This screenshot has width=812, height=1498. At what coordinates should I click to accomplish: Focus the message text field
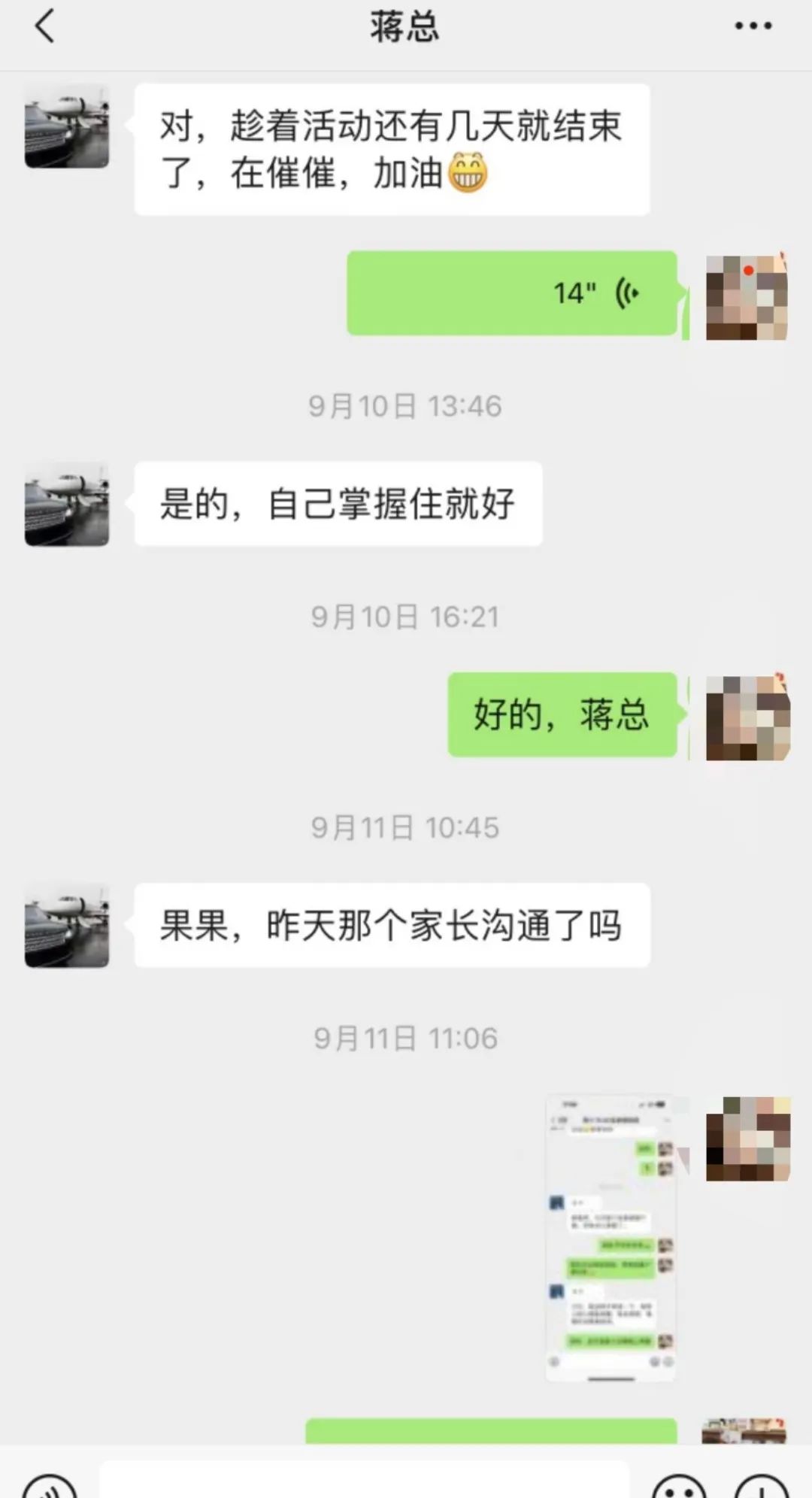click(364, 1481)
